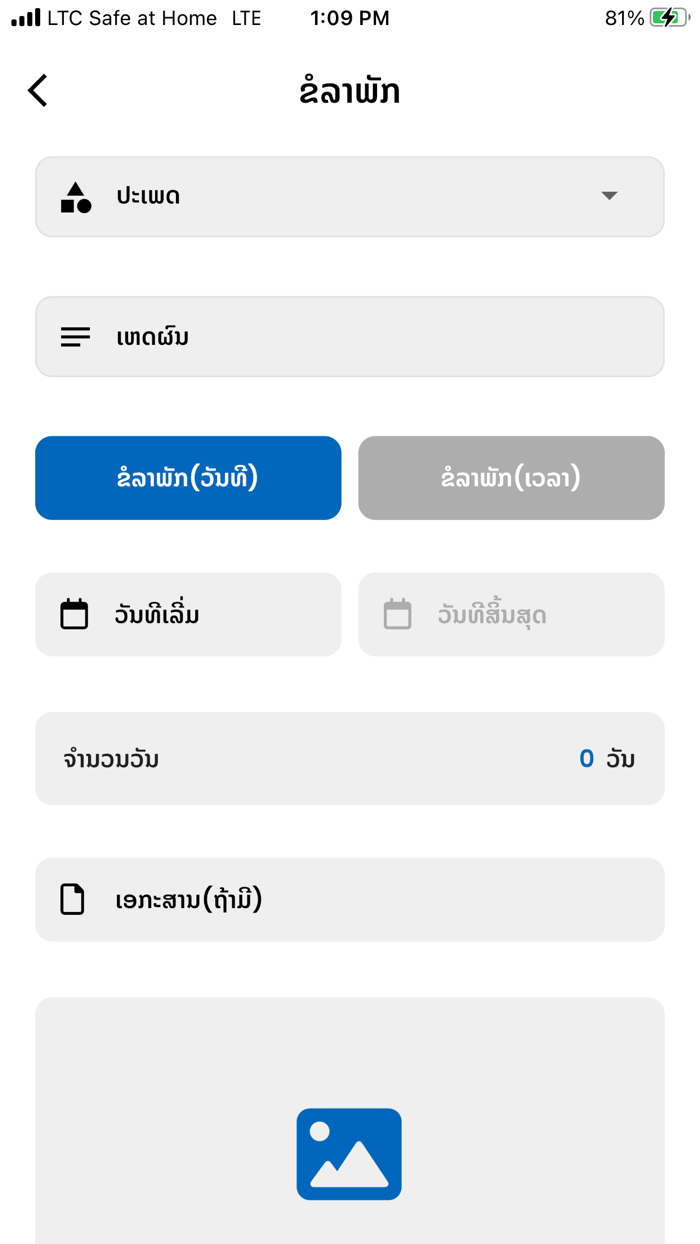Pick the start date ວັນທີເລີ່ມ

(x=188, y=614)
